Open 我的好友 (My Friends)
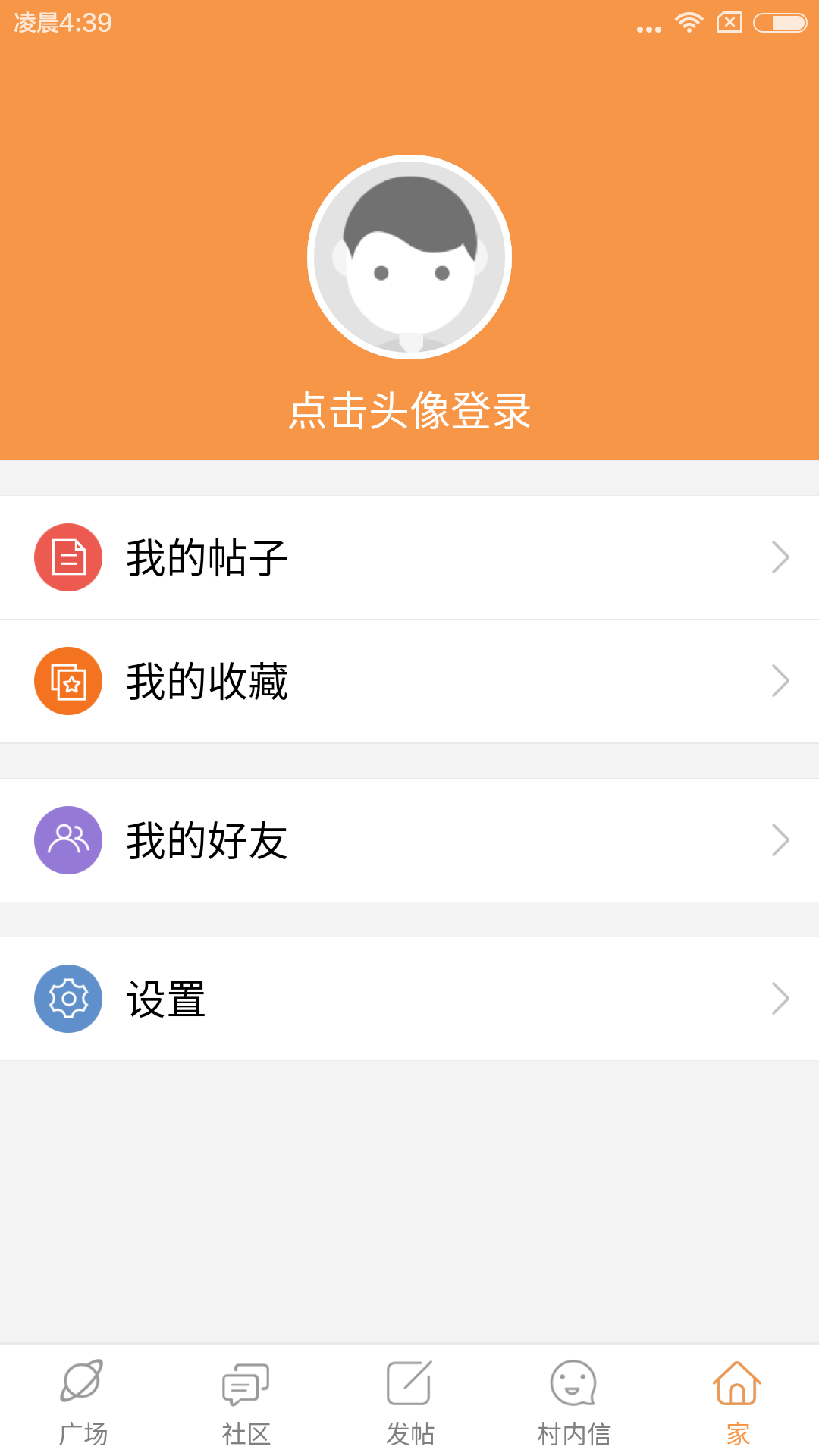 409,840
